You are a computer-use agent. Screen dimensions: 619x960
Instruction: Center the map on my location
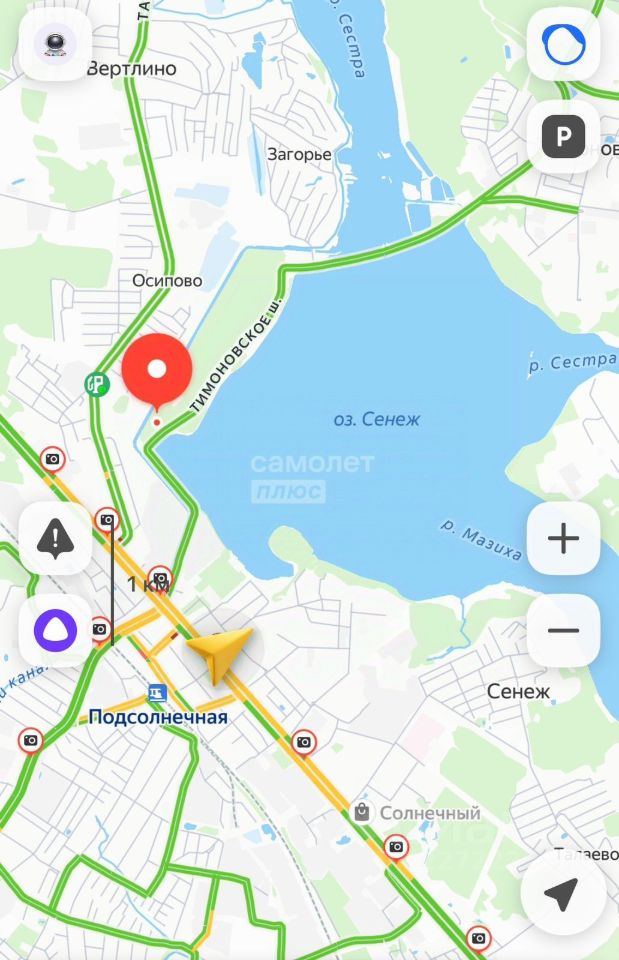tap(563, 893)
